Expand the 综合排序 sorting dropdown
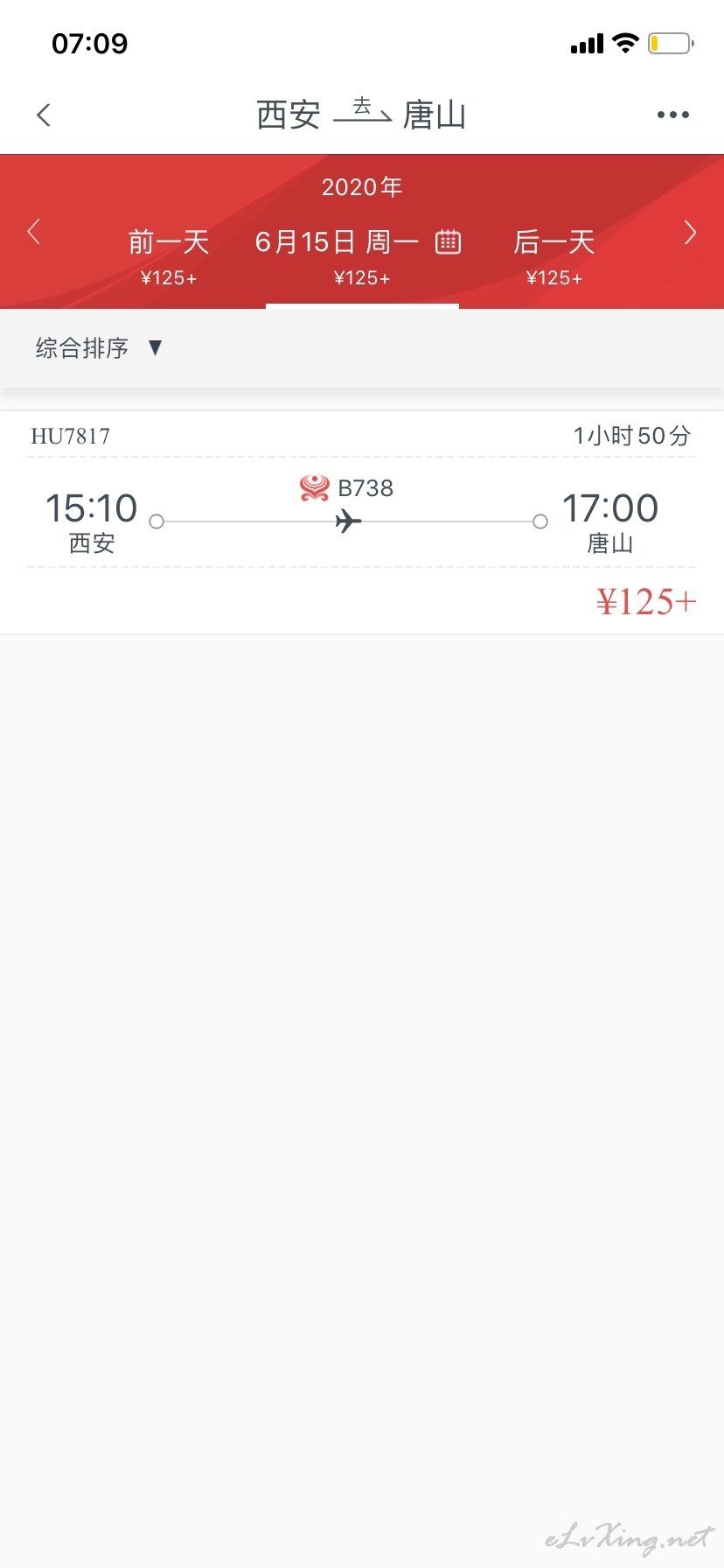The height and width of the screenshot is (1568, 724). pyautogui.click(x=99, y=348)
